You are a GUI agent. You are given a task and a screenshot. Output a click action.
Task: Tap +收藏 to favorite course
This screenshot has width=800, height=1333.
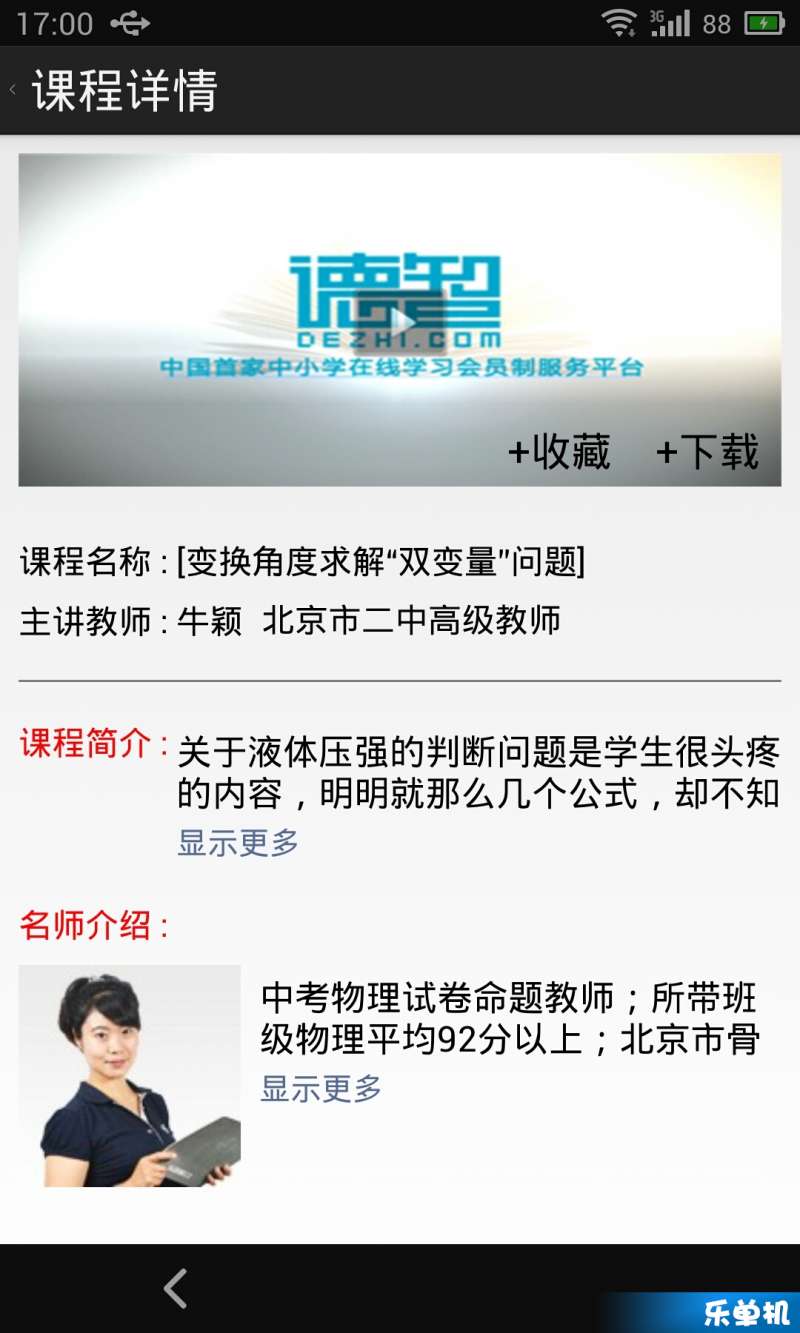click(x=559, y=452)
